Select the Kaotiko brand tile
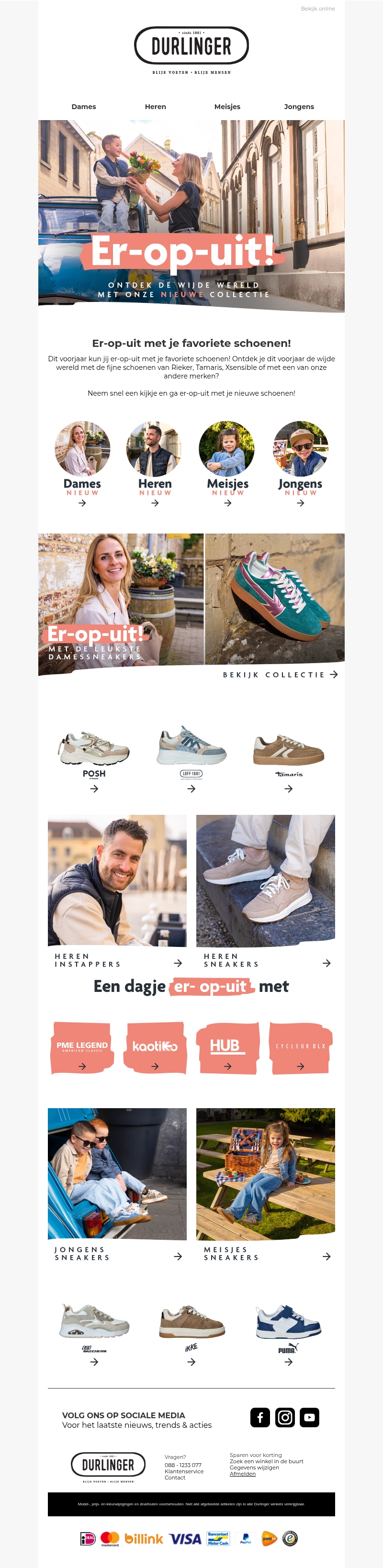This screenshot has width=383, height=1568. (155, 1047)
